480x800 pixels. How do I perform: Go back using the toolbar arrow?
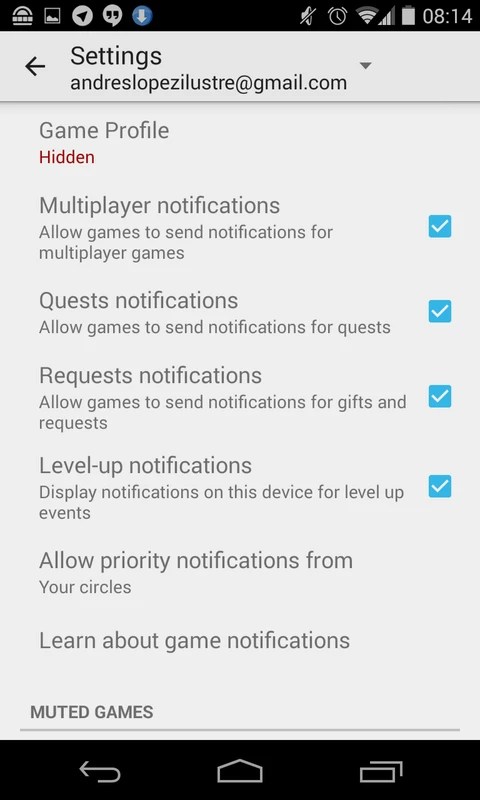tap(35, 66)
